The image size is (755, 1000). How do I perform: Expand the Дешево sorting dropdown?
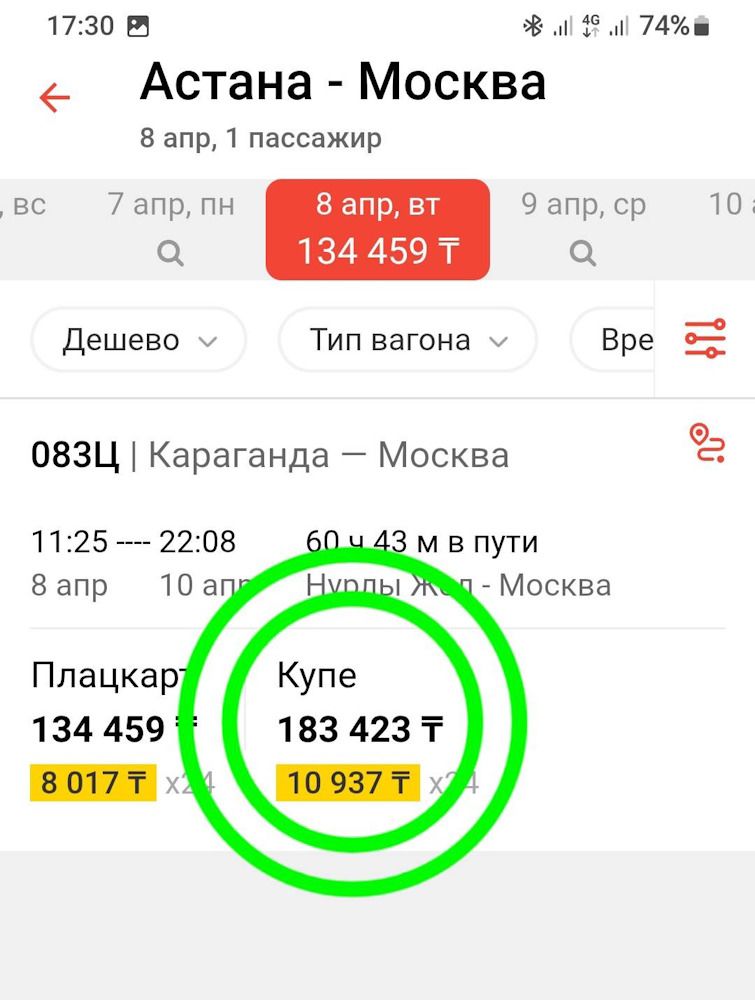[139, 340]
